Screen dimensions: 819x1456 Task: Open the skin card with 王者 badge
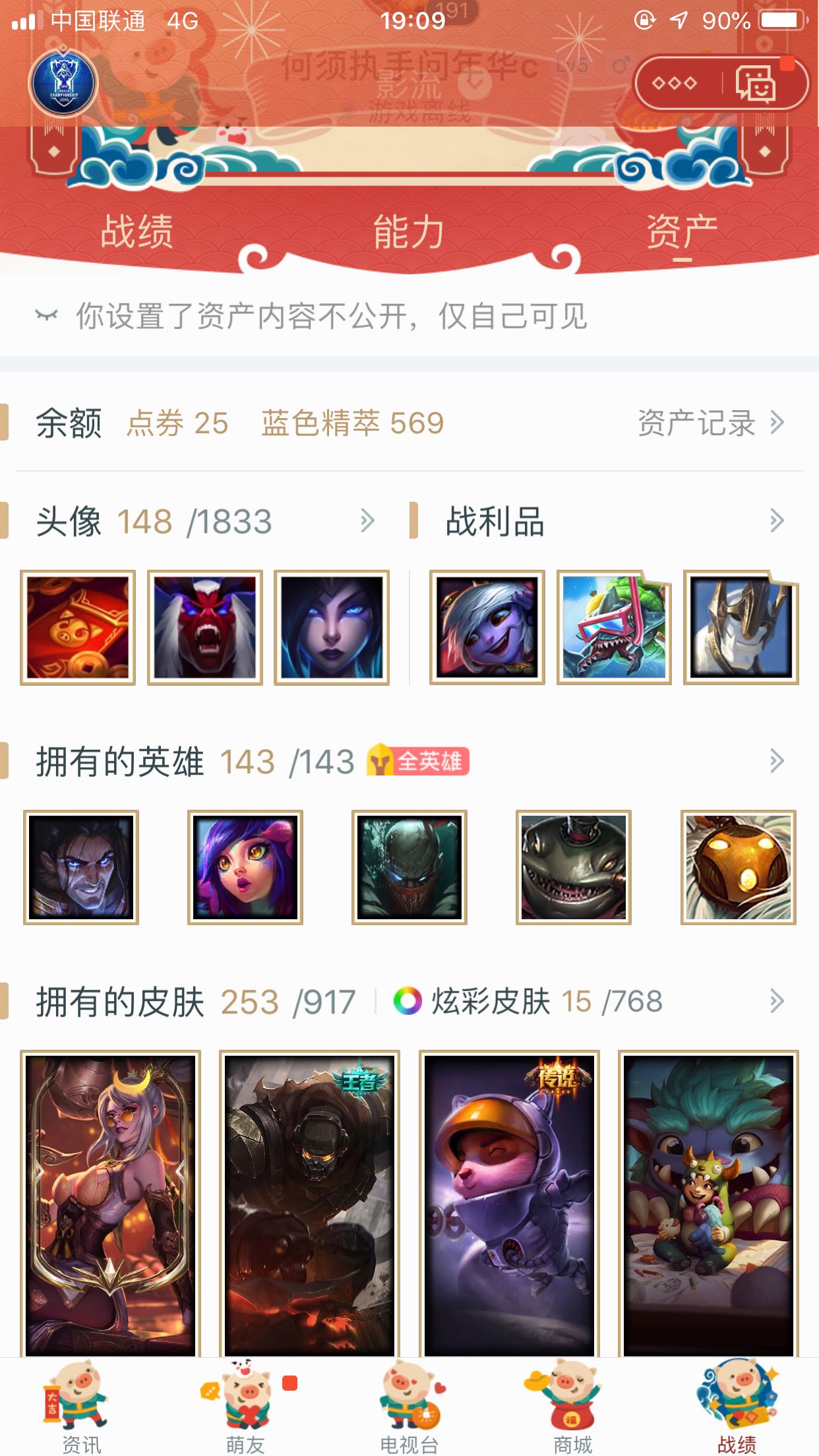[309, 1203]
